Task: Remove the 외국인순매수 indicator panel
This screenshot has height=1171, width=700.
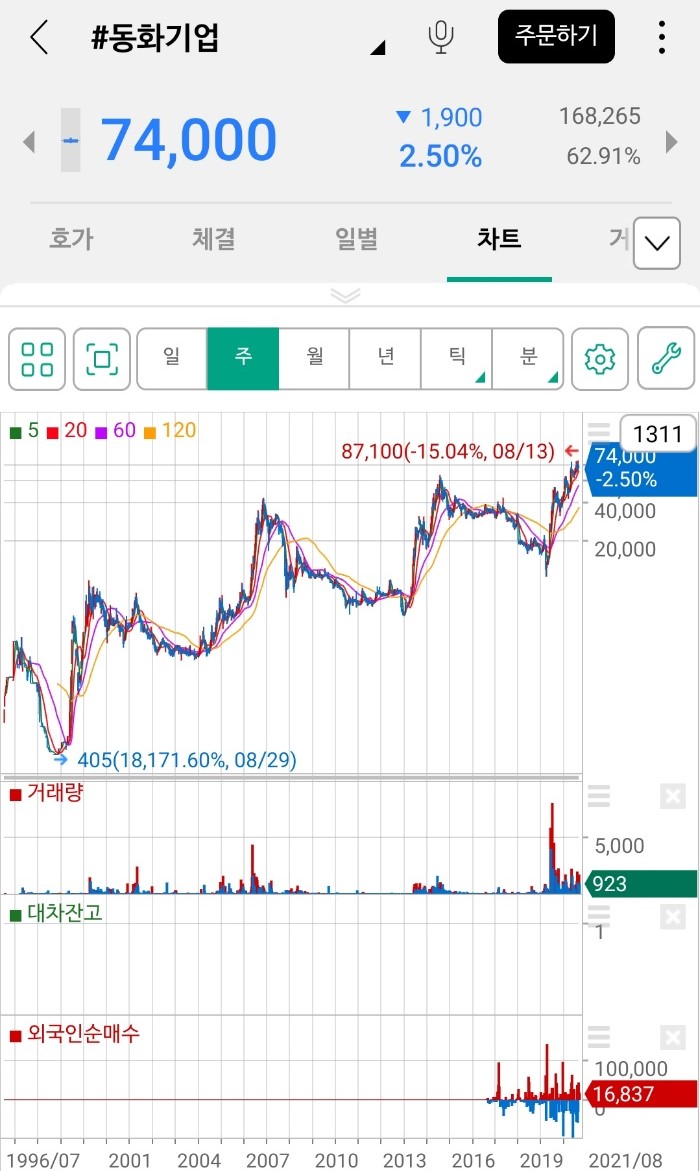Action: pyautogui.click(x=672, y=1037)
